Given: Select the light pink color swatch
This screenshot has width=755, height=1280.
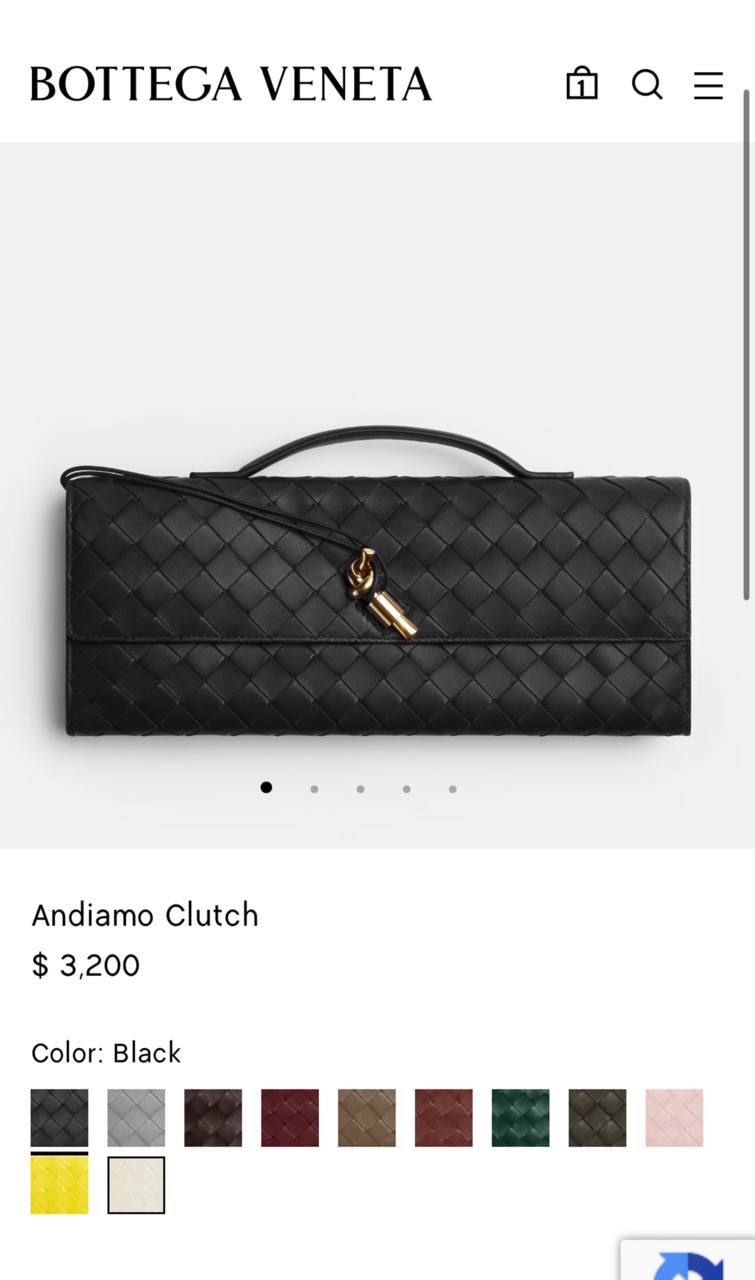Looking at the screenshot, I should (x=674, y=1118).
